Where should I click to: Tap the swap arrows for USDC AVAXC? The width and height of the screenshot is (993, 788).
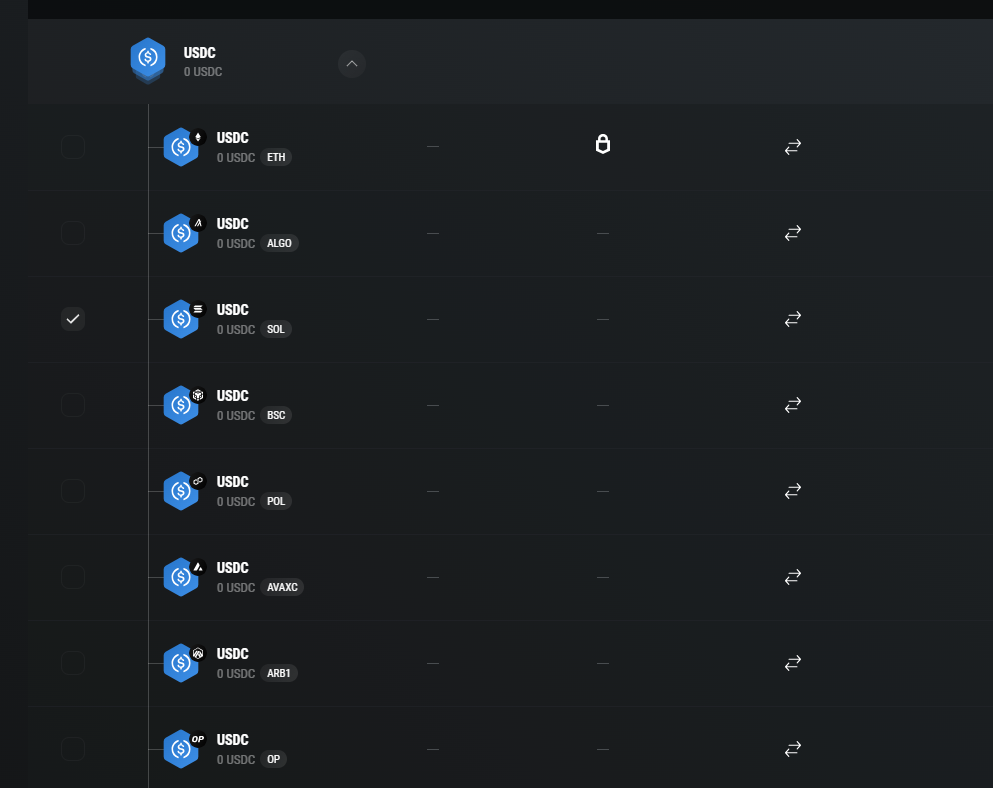coord(793,577)
